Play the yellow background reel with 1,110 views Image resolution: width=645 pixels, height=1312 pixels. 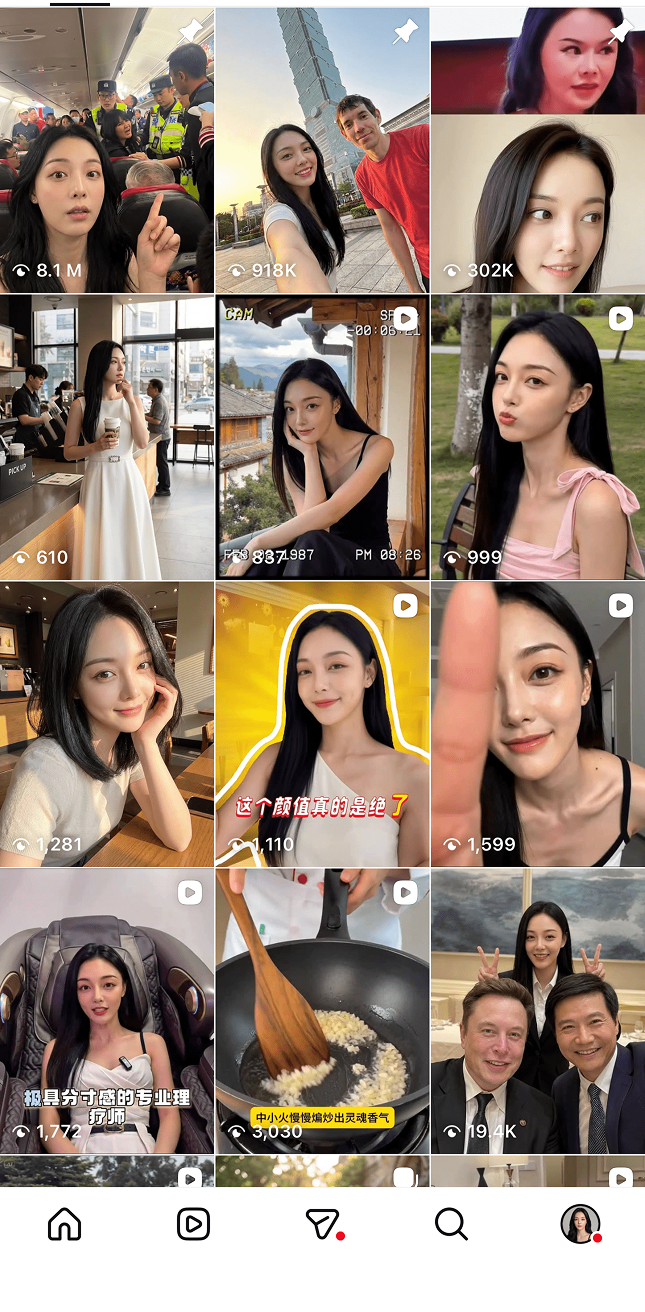[322, 724]
